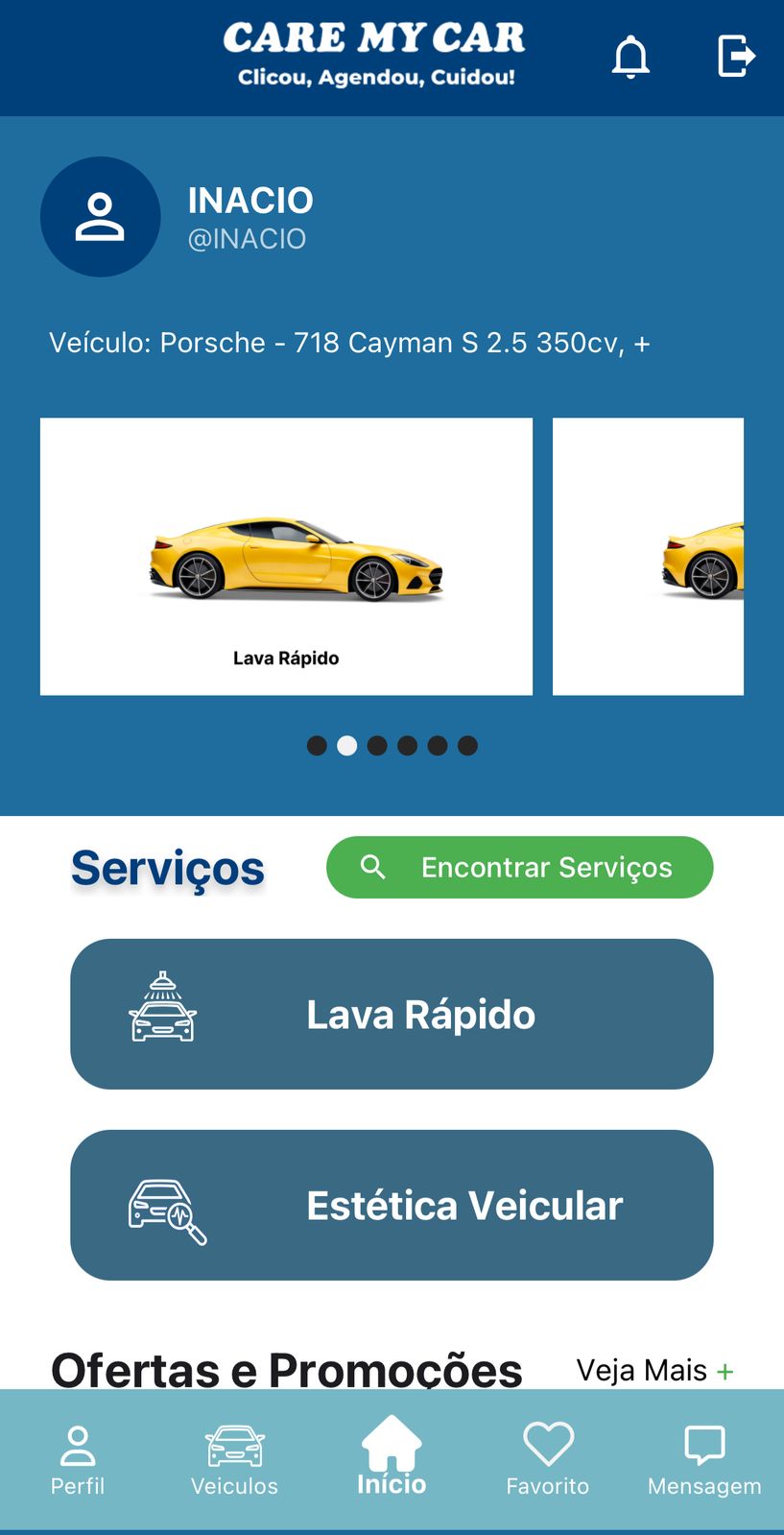784x1535 pixels.
Task: Open Mensagem via the chat bubble icon
Action: click(x=703, y=1442)
